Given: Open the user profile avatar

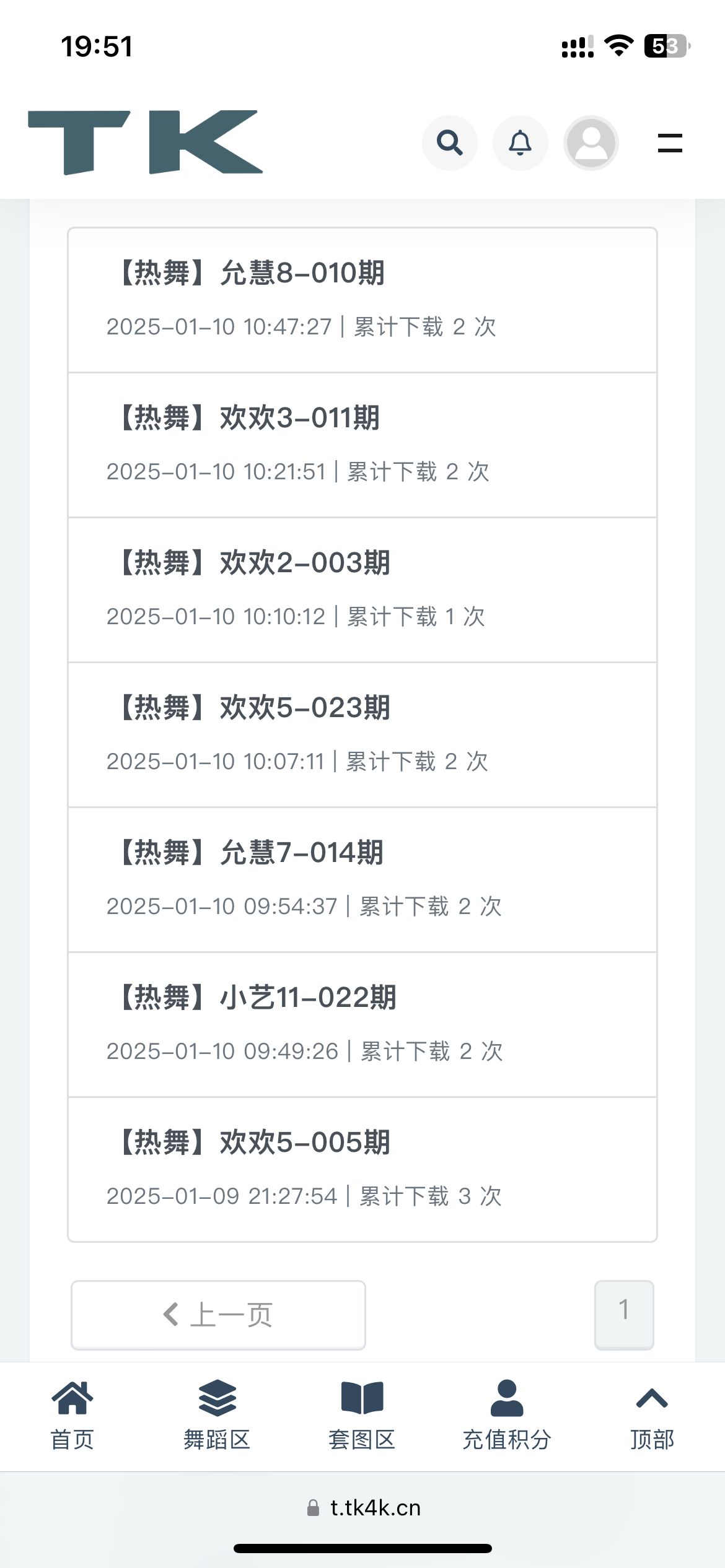Looking at the screenshot, I should (x=591, y=143).
